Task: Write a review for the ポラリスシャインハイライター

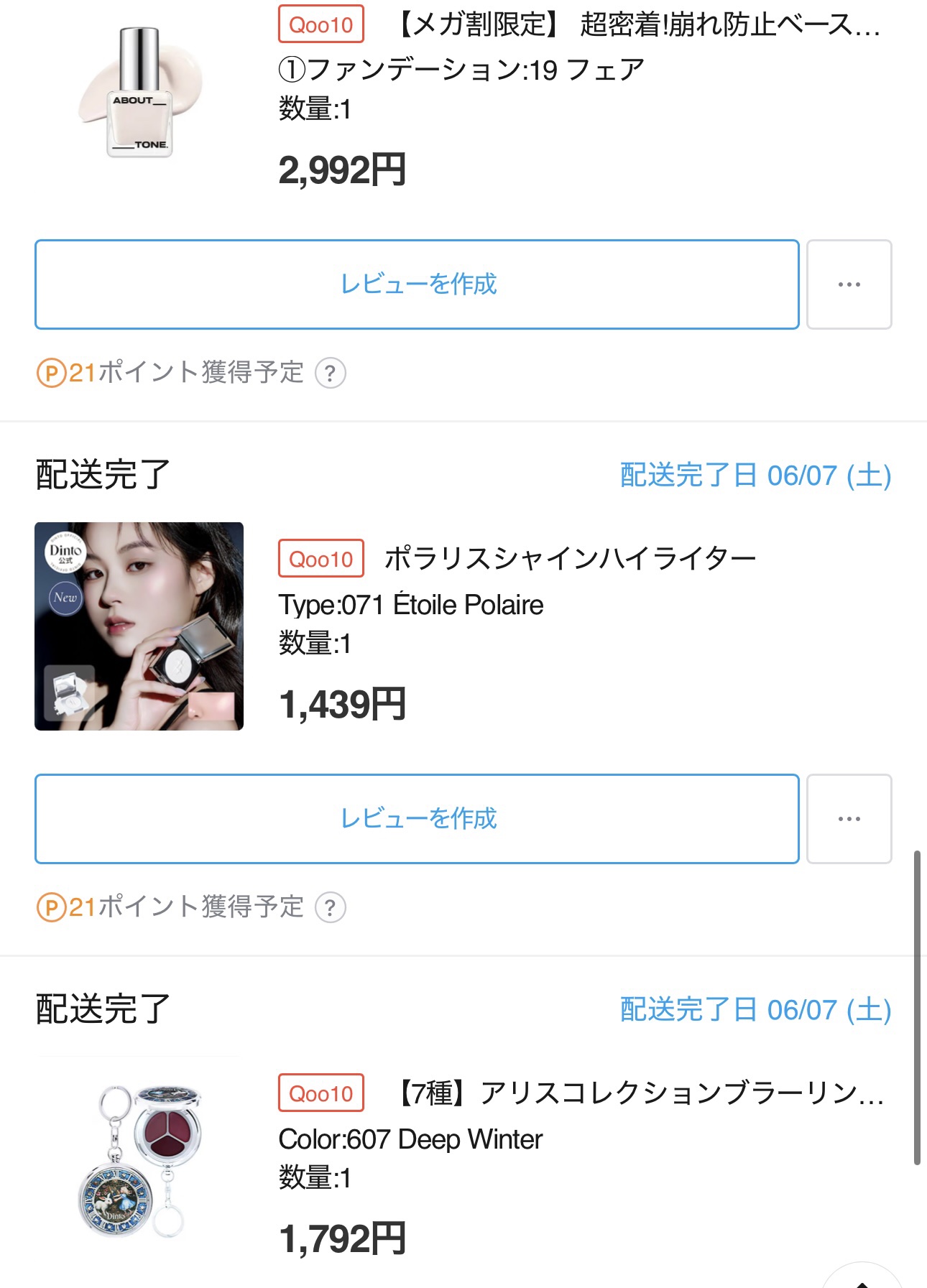Action: click(417, 819)
